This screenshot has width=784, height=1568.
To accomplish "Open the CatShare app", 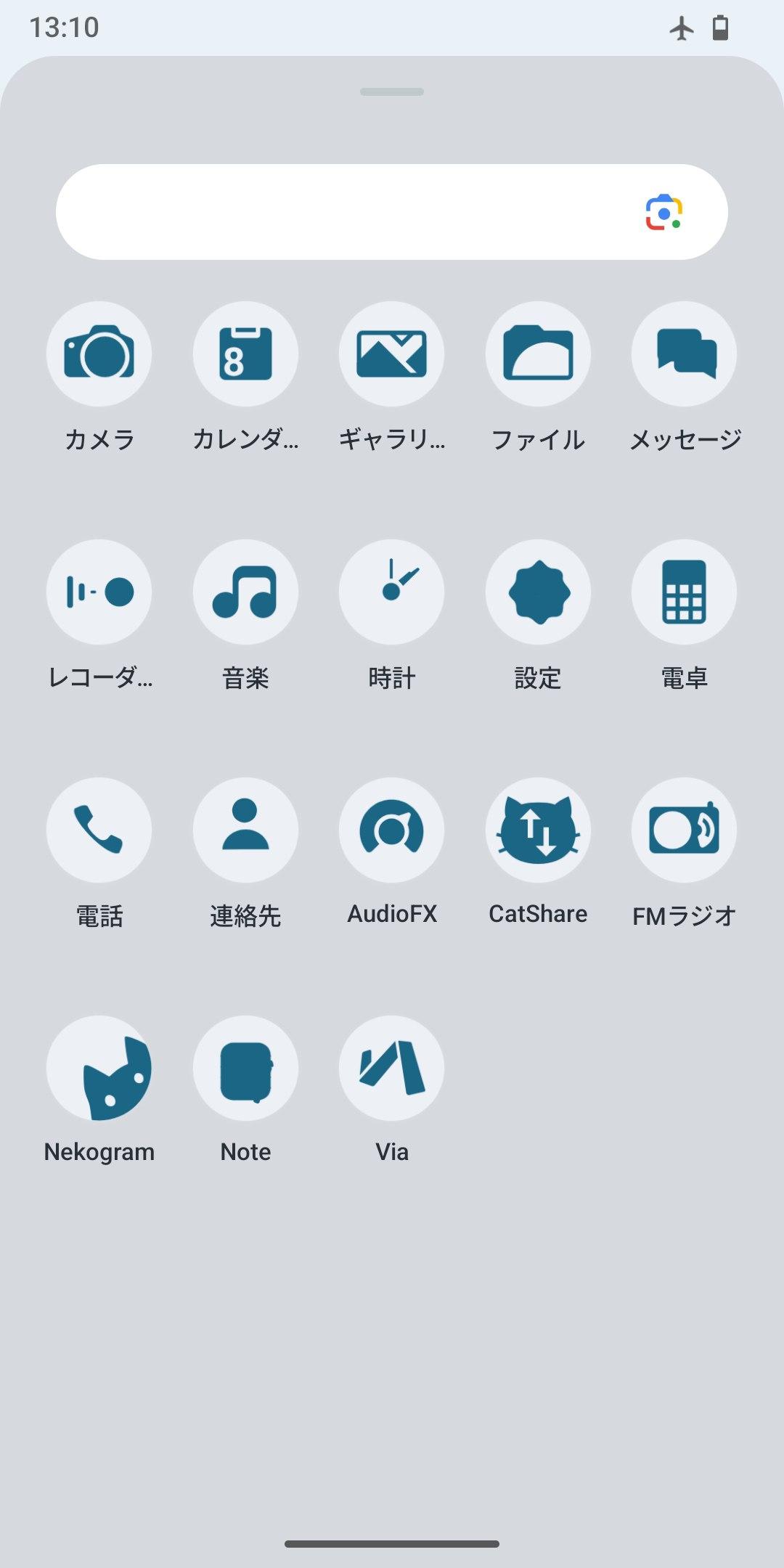I will [538, 830].
